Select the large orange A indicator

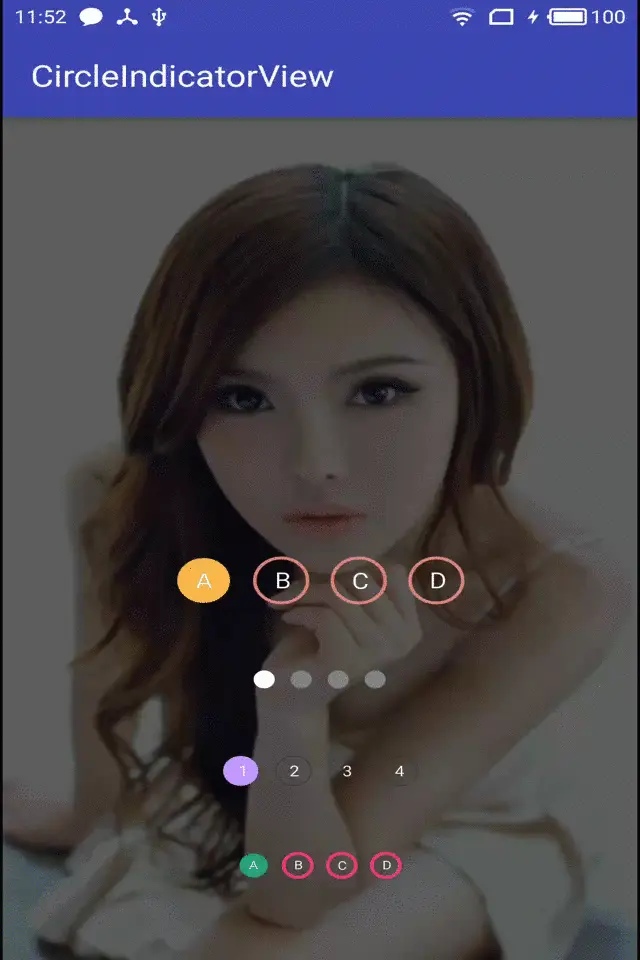(203, 580)
